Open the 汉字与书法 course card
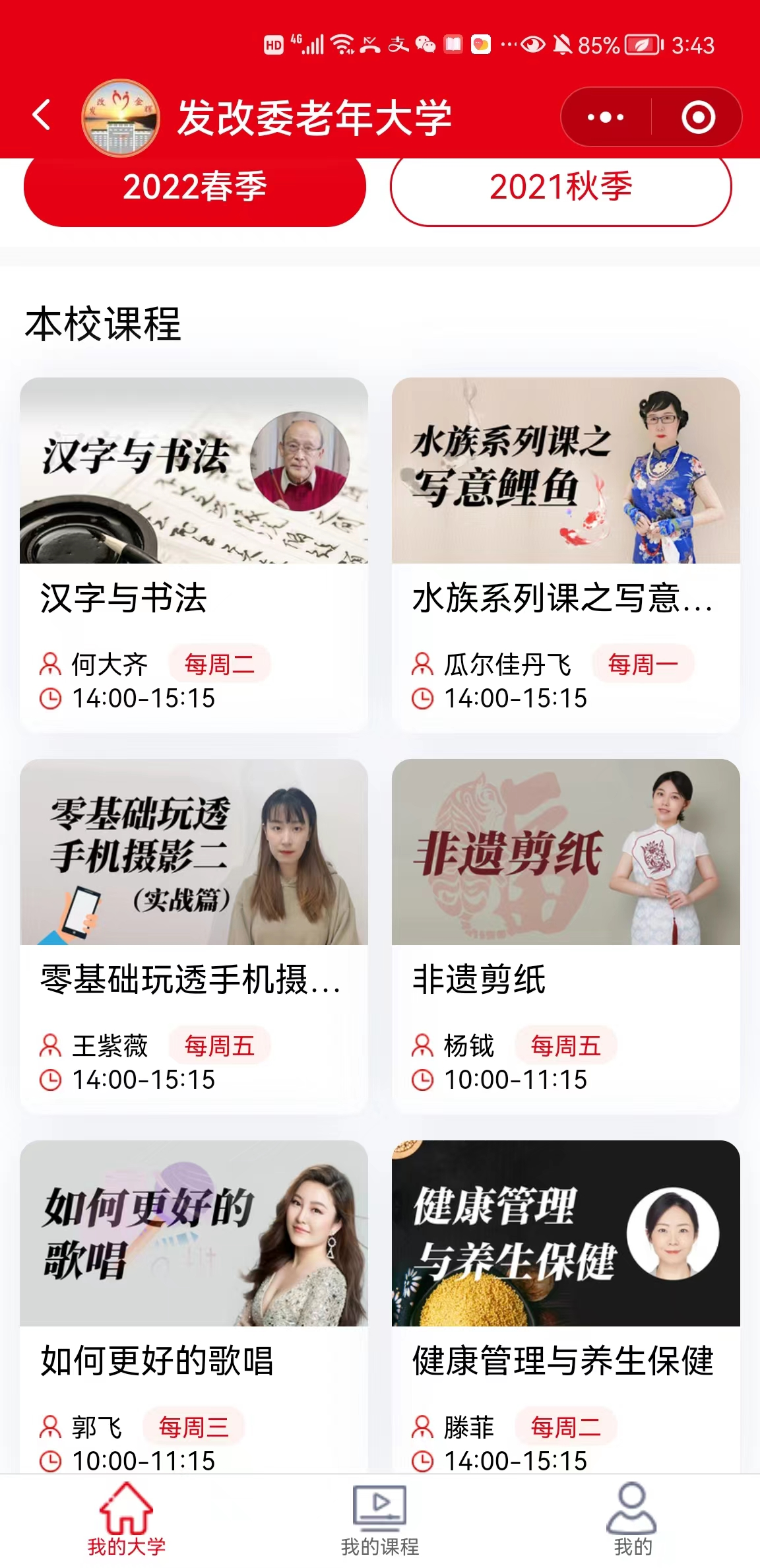The width and height of the screenshot is (760, 1568). (194, 554)
